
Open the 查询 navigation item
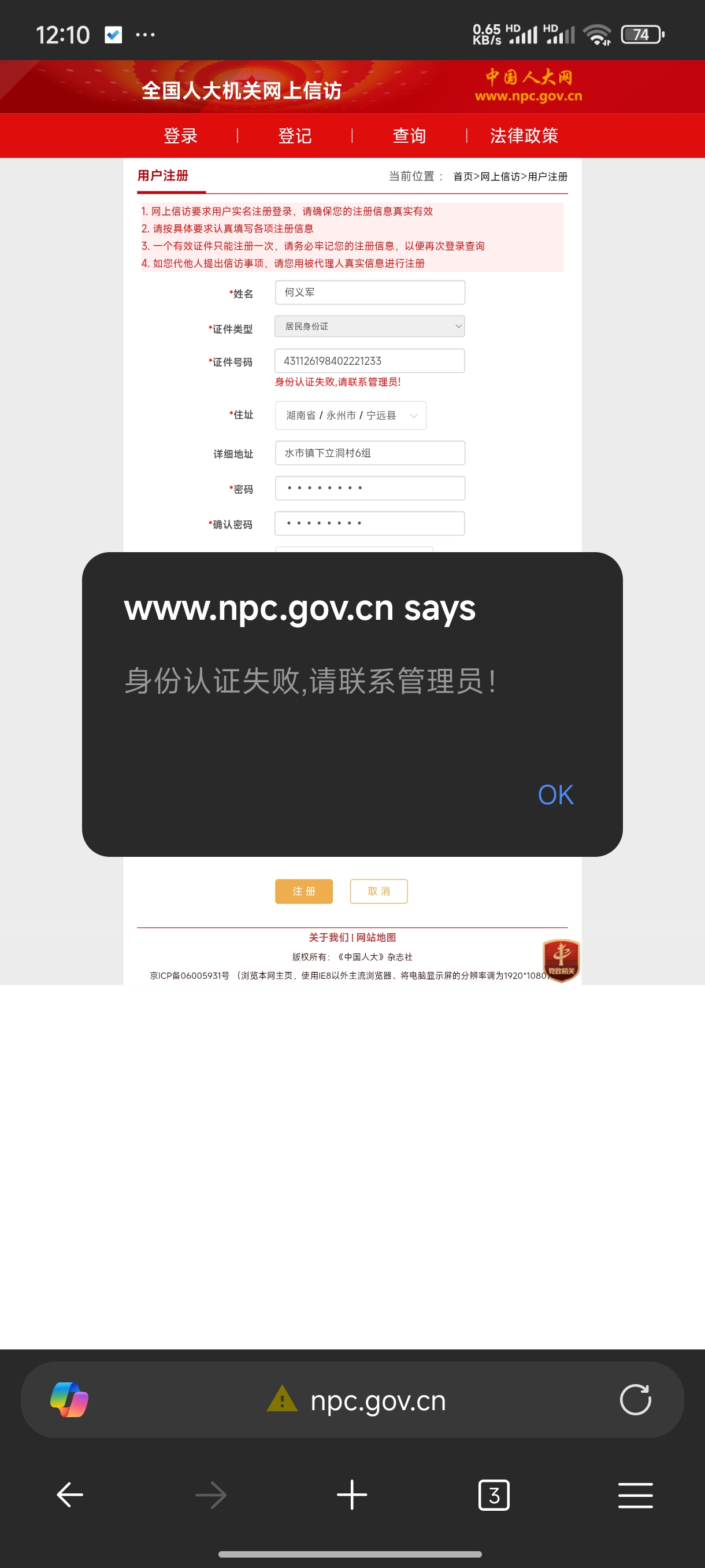point(409,136)
